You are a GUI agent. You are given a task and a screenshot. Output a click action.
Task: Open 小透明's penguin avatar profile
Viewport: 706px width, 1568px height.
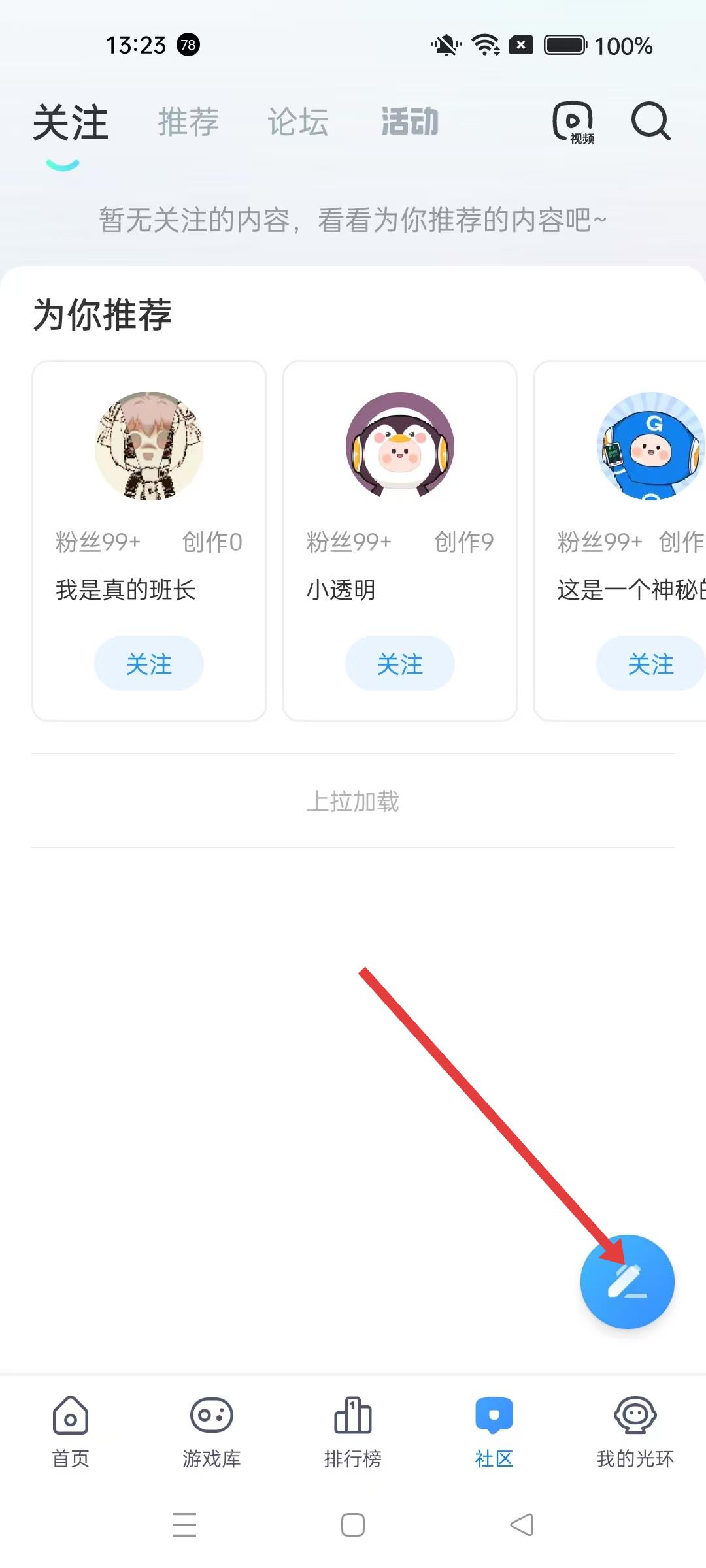click(x=399, y=446)
